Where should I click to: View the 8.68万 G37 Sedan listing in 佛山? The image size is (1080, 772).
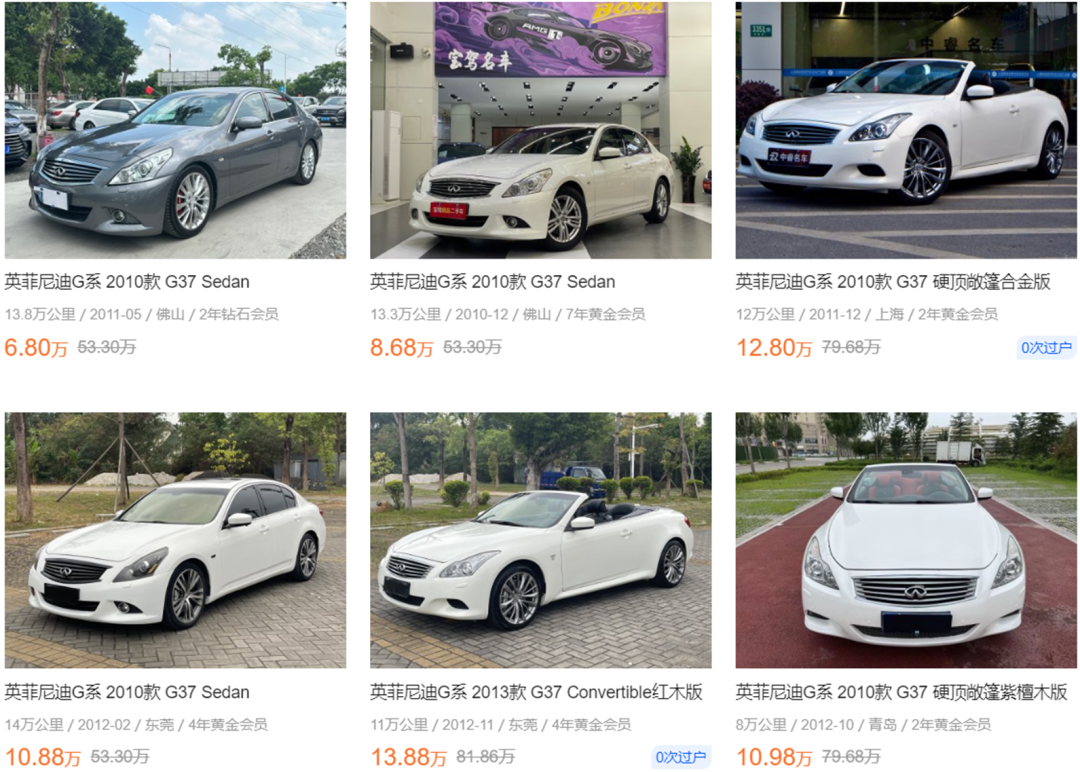coord(492,282)
